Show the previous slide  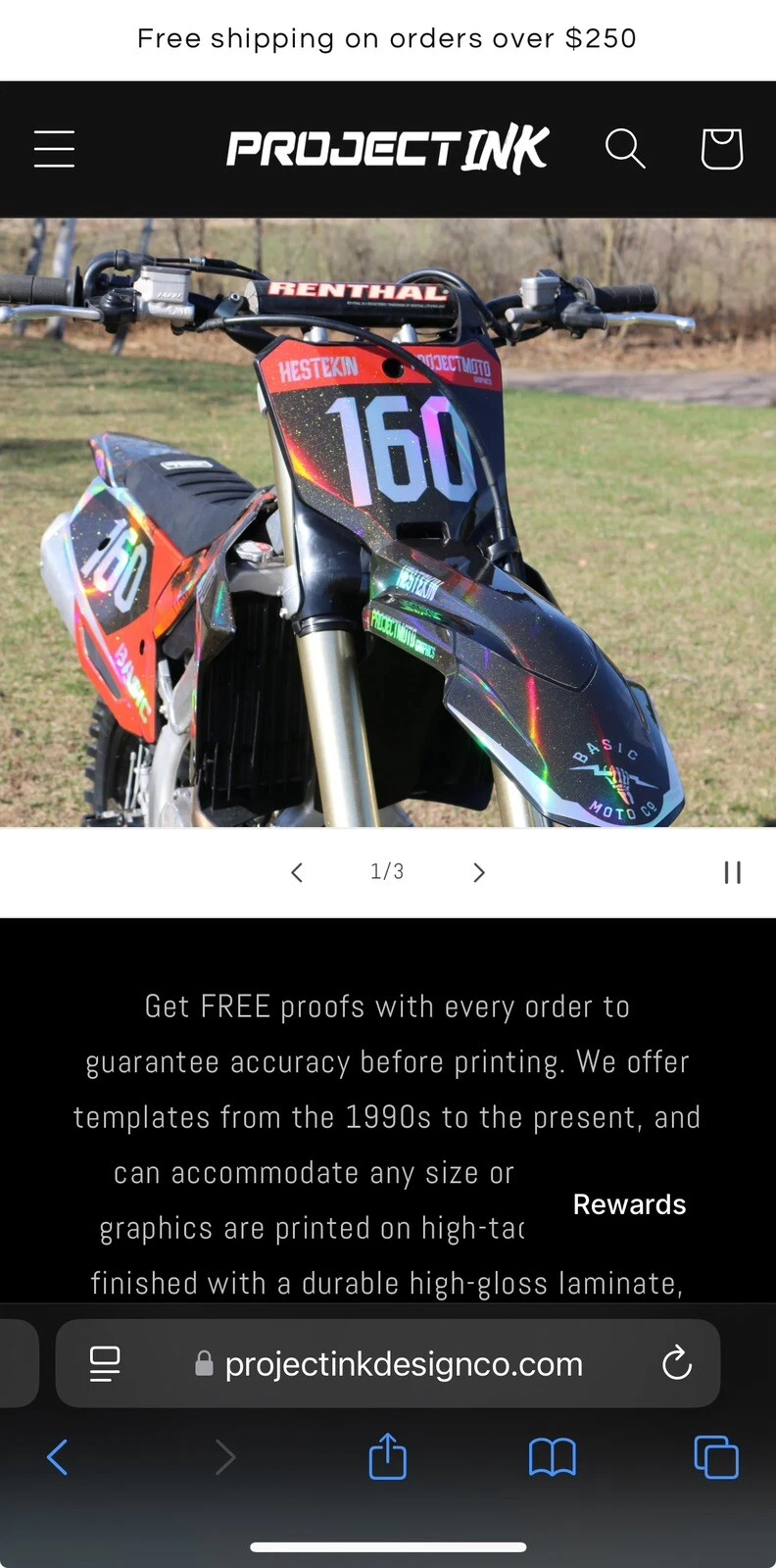pyautogui.click(x=297, y=872)
